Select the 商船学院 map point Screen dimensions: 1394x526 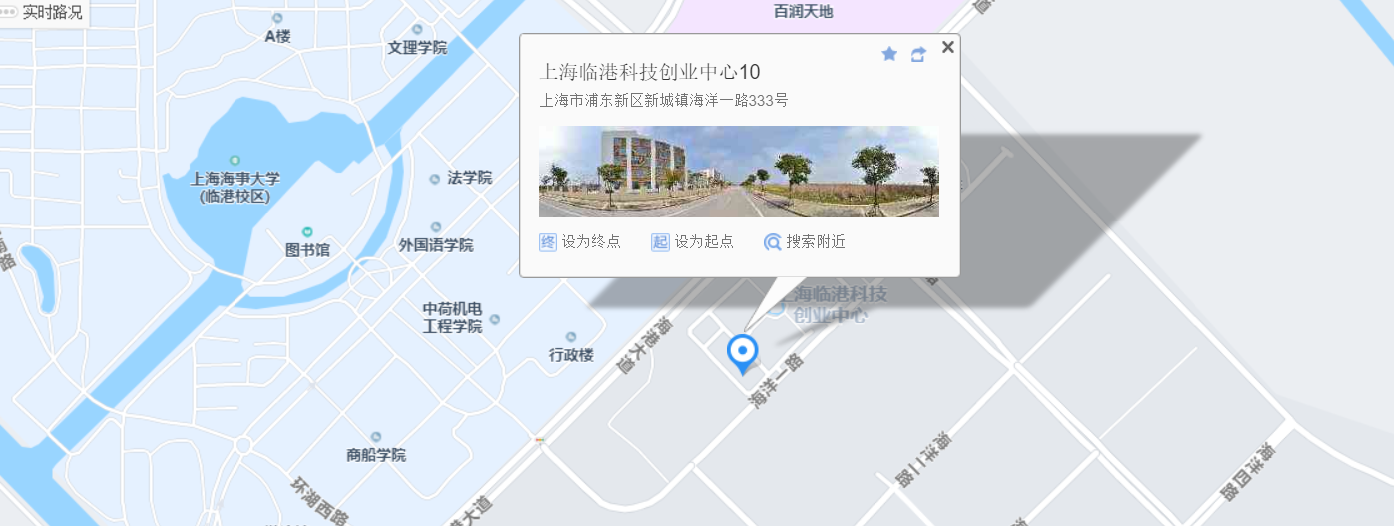click(376, 437)
